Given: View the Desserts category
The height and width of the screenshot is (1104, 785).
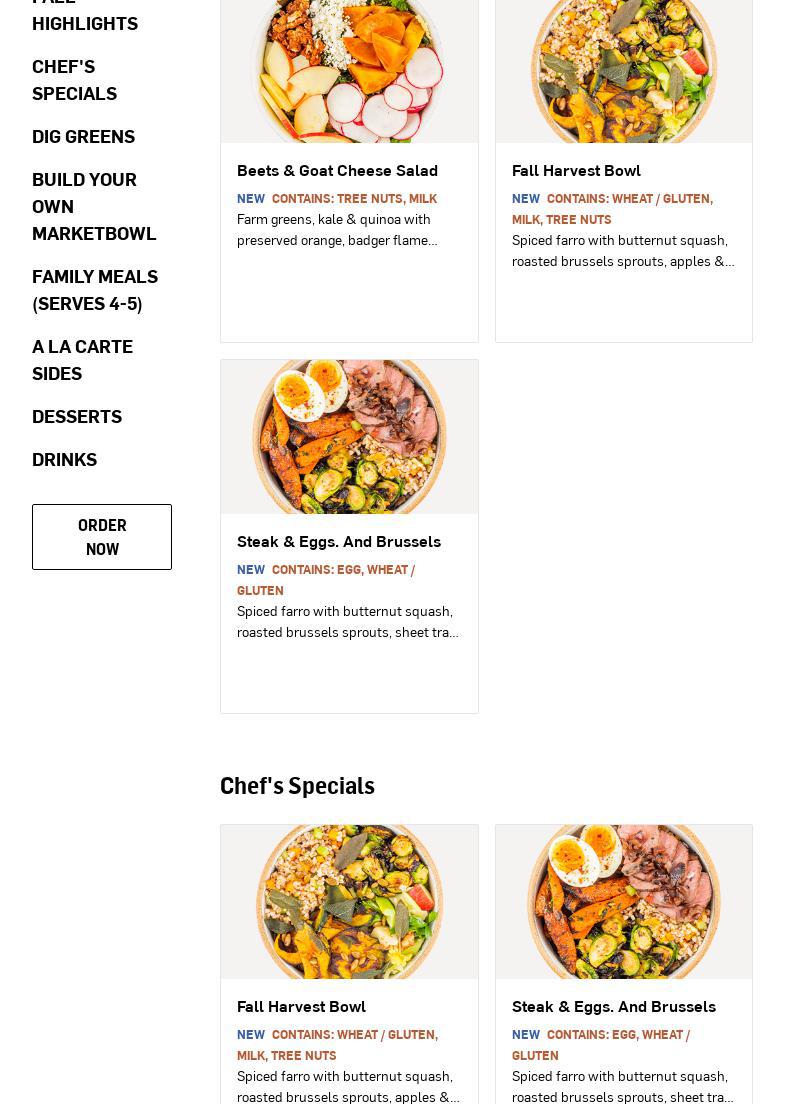Looking at the screenshot, I should click(x=77, y=416).
